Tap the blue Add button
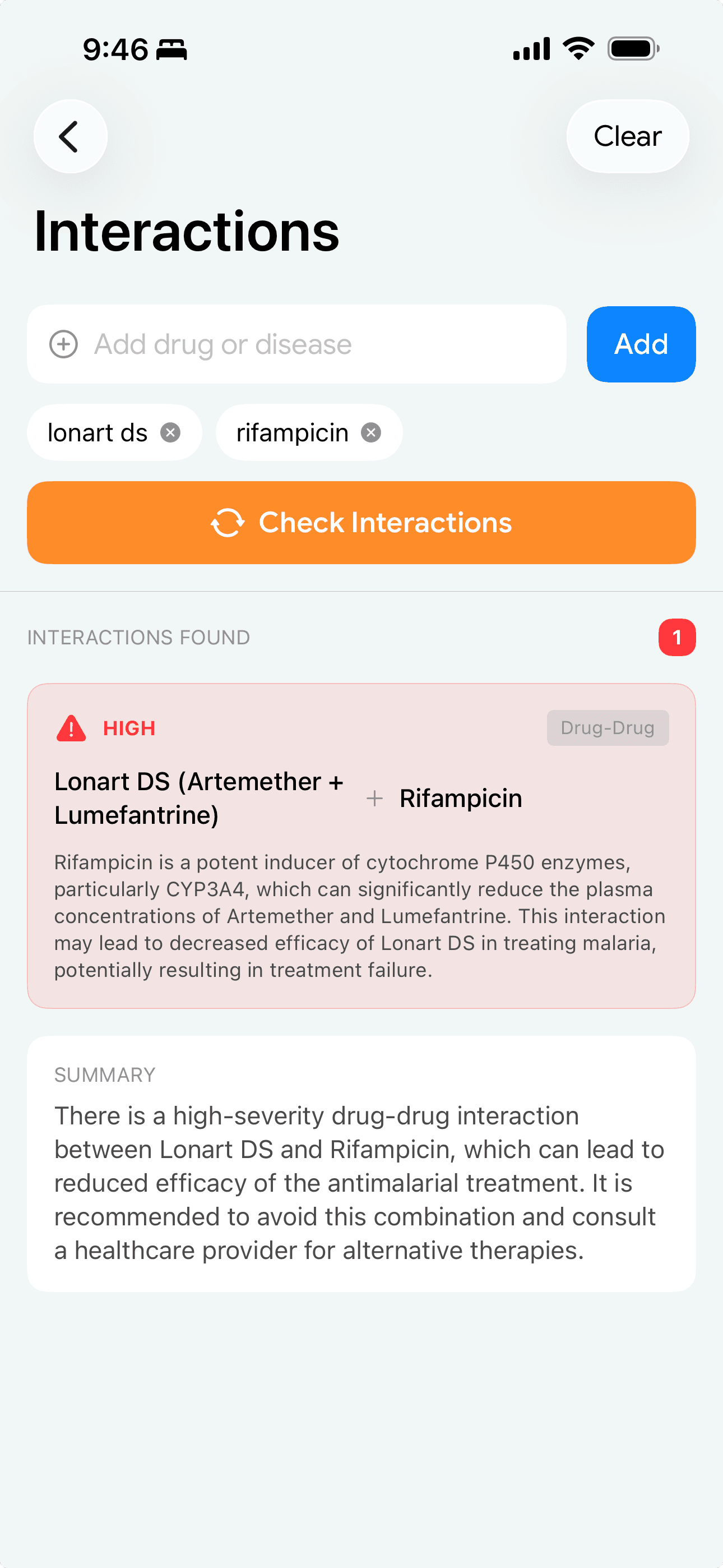This screenshot has width=723, height=1568. [x=640, y=344]
